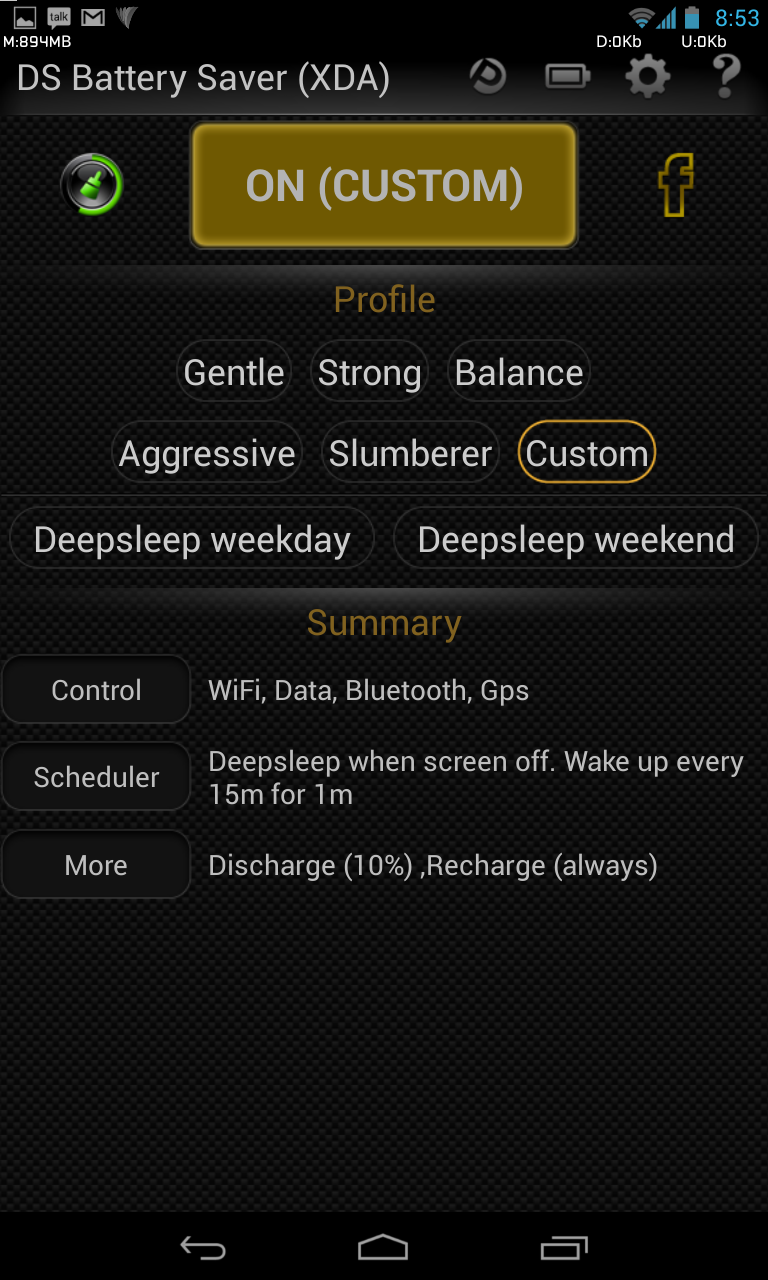
Task: Open the settings gear icon
Action: click(648, 76)
